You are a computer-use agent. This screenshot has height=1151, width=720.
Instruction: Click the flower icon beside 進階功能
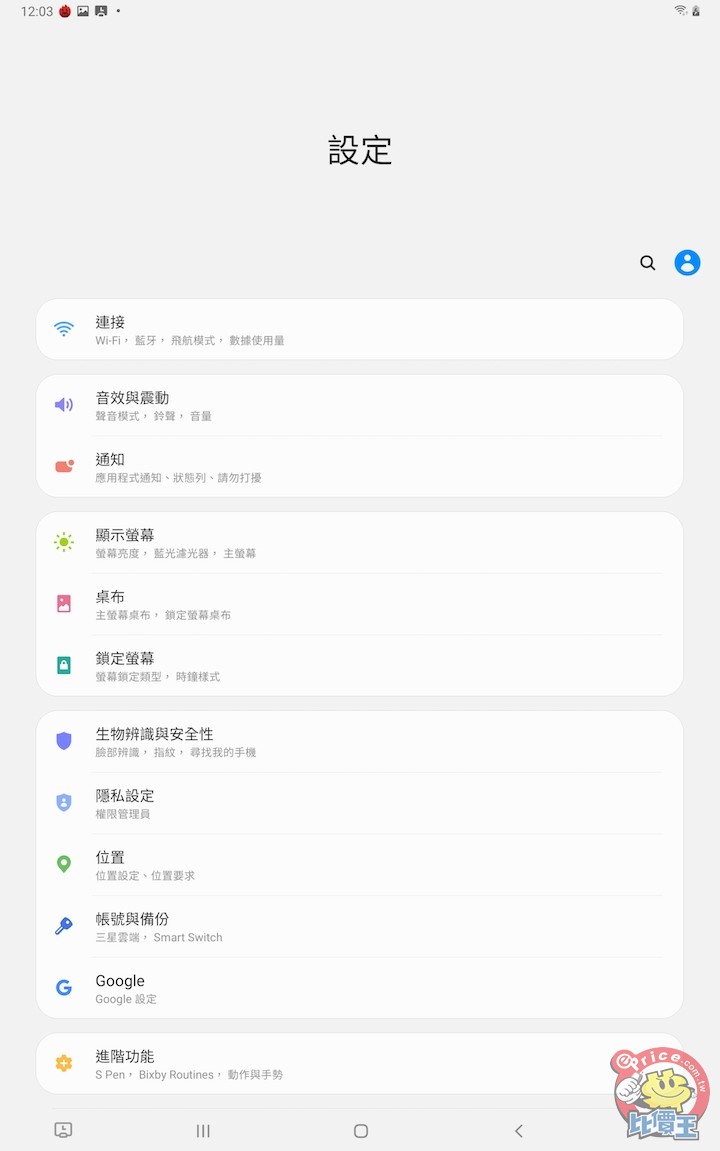[x=64, y=1062]
